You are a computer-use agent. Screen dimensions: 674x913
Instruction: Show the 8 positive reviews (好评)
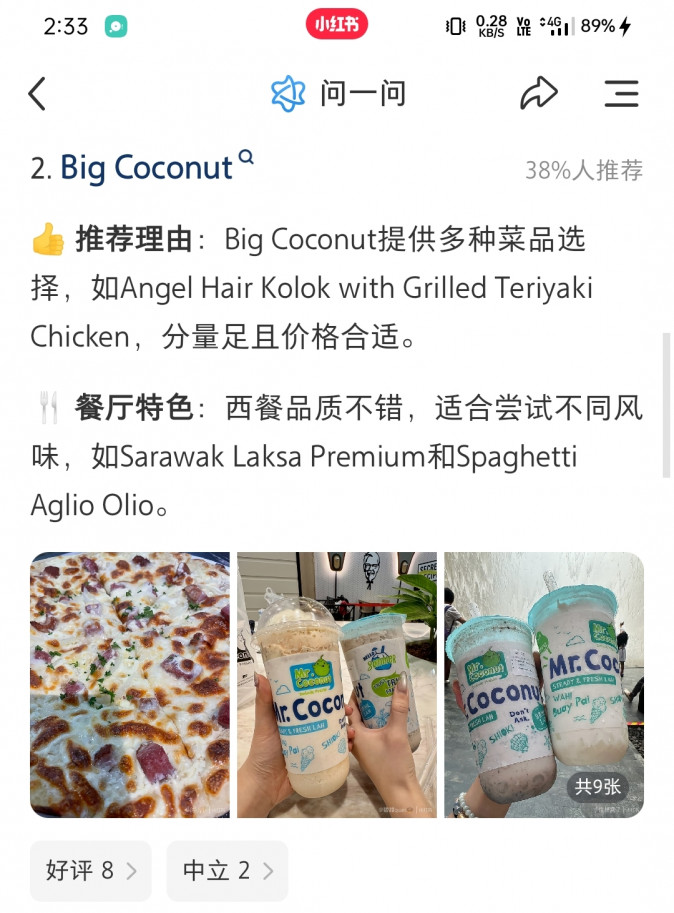[x=91, y=871]
